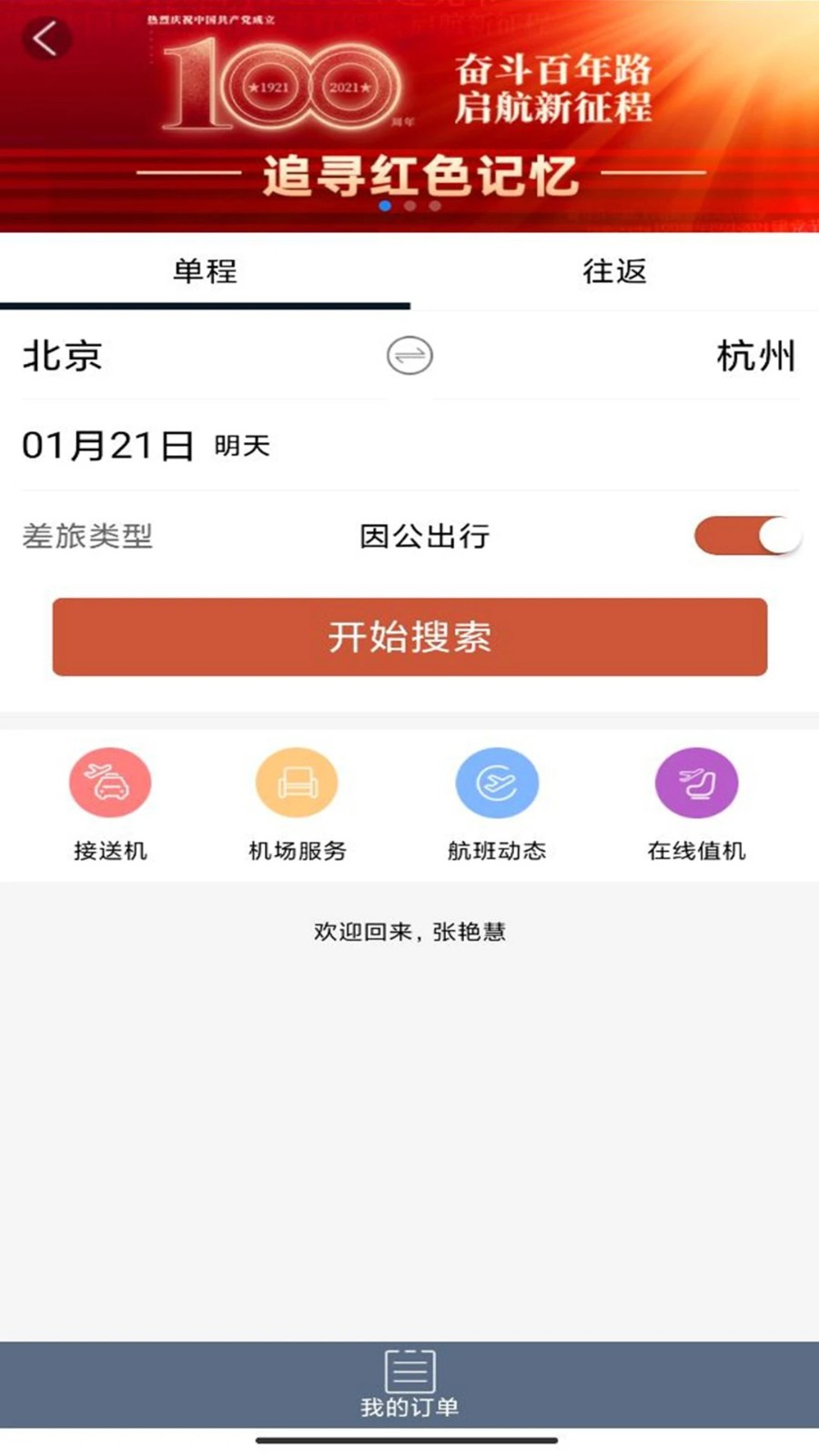Screen dimensions: 819x1456
Task: Disable the 因公出行 business travel toggle
Action: point(746,537)
